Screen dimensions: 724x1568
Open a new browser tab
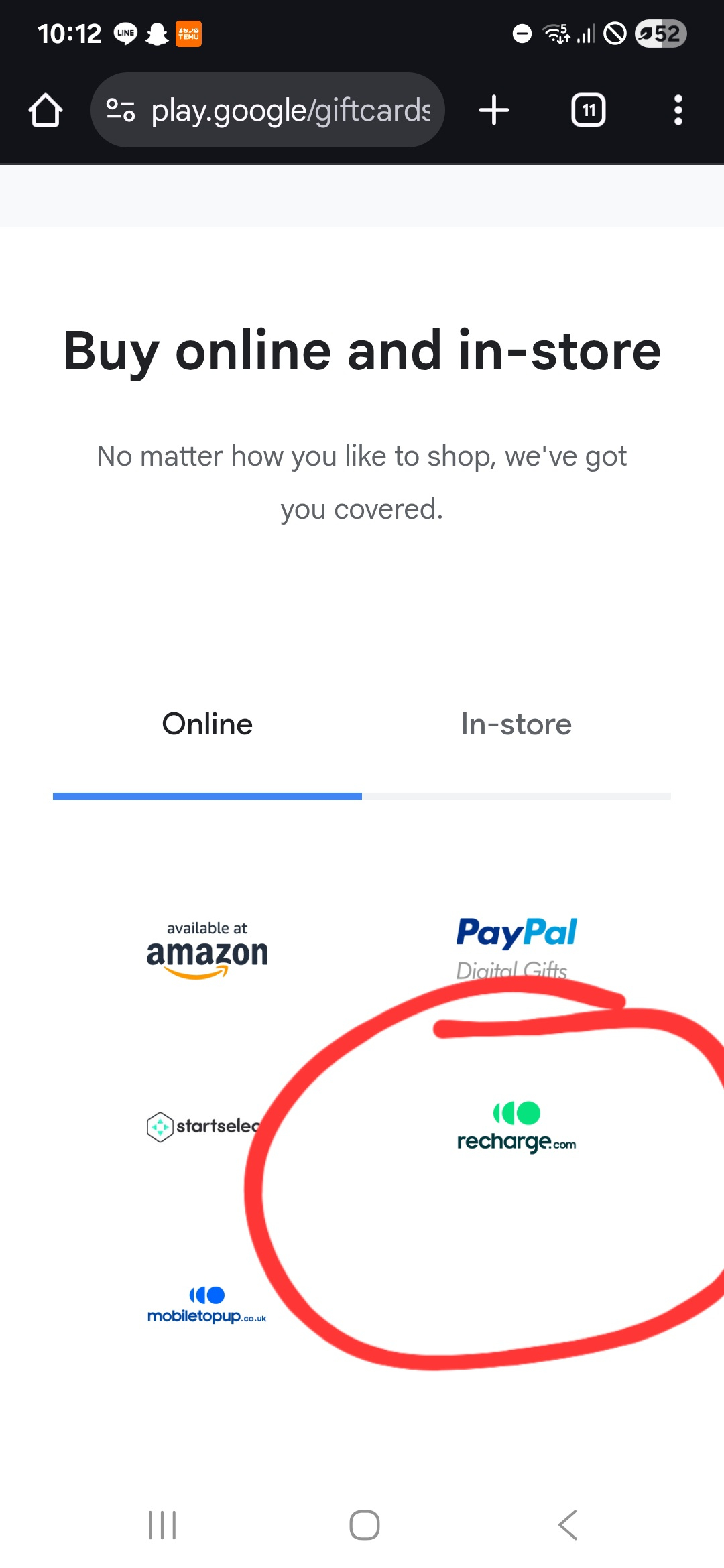[x=494, y=111]
